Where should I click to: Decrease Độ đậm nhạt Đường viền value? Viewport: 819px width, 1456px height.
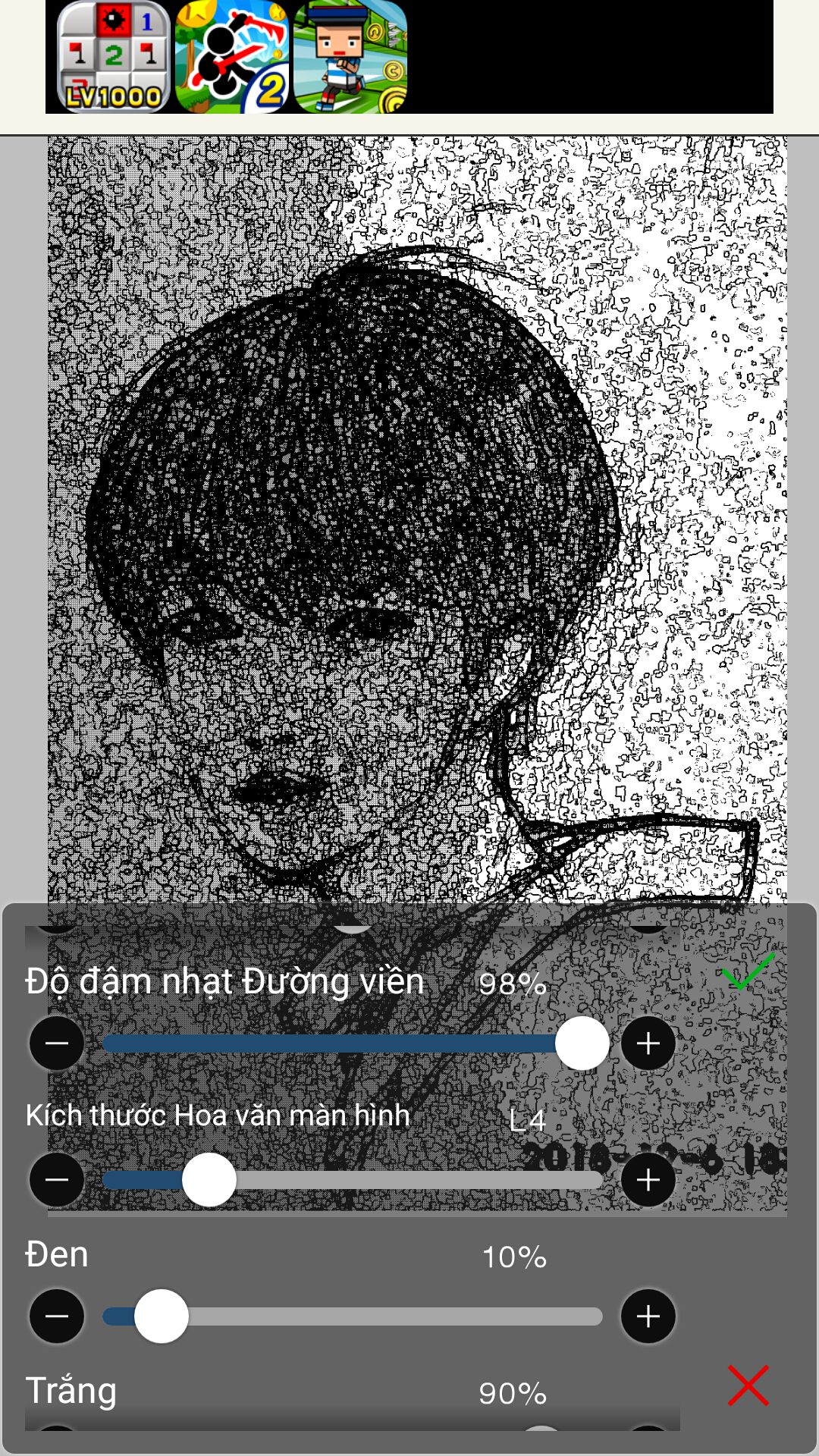click(x=57, y=1044)
